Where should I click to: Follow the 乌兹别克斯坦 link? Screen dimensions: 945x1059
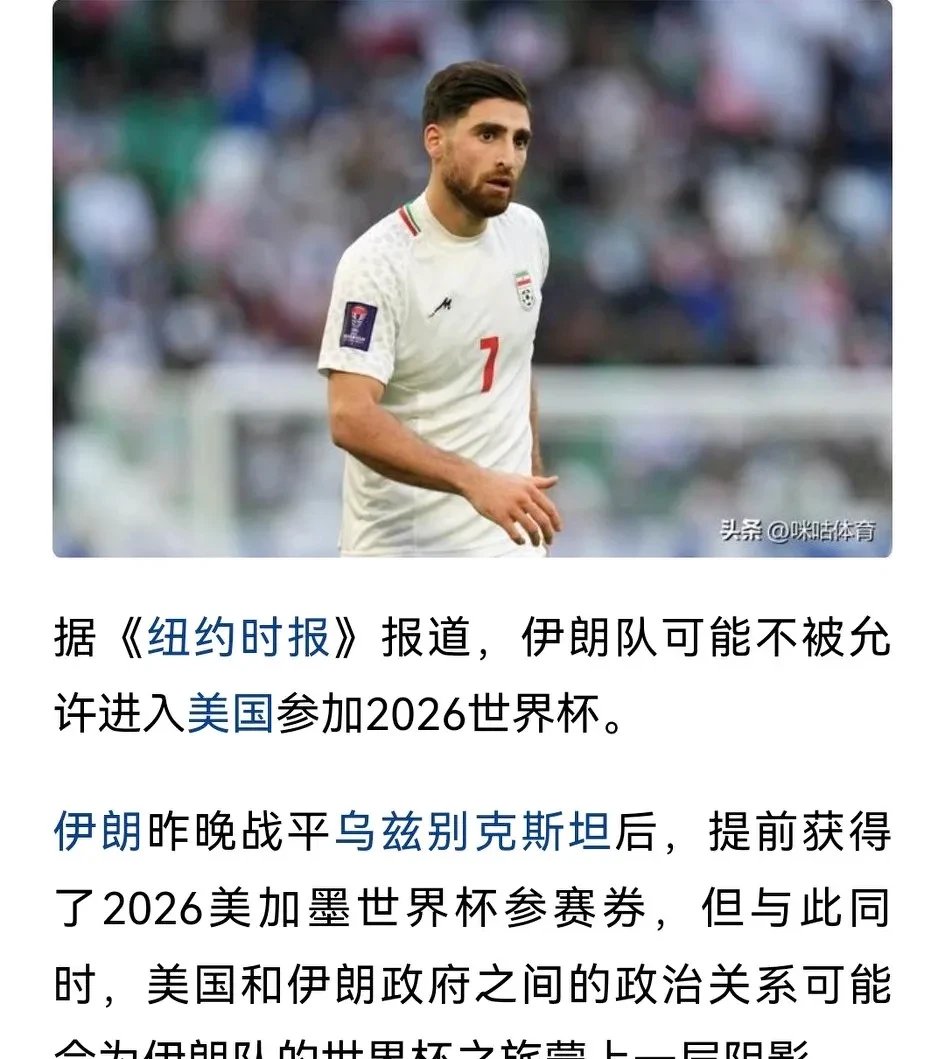pyautogui.click(x=472, y=832)
